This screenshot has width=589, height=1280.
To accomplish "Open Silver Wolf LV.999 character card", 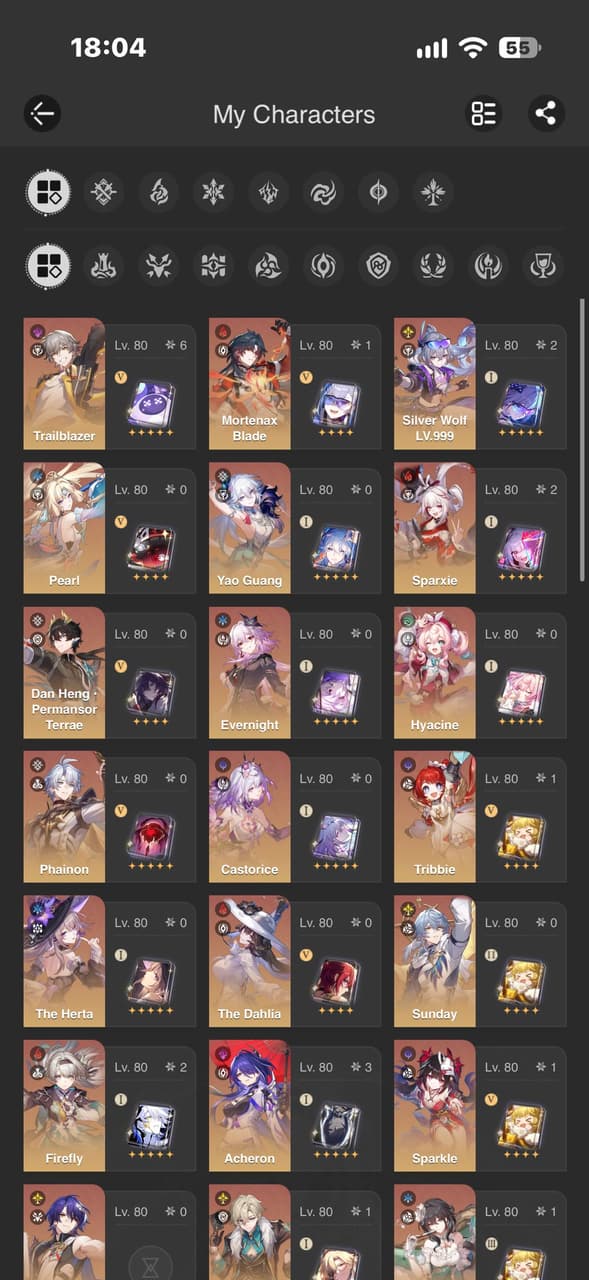I will coord(480,384).
